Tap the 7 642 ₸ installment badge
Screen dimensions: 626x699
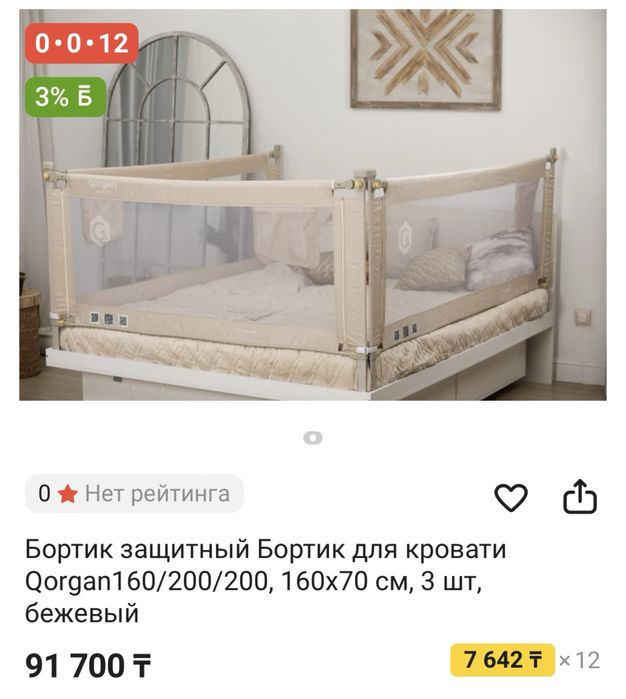coord(502,660)
